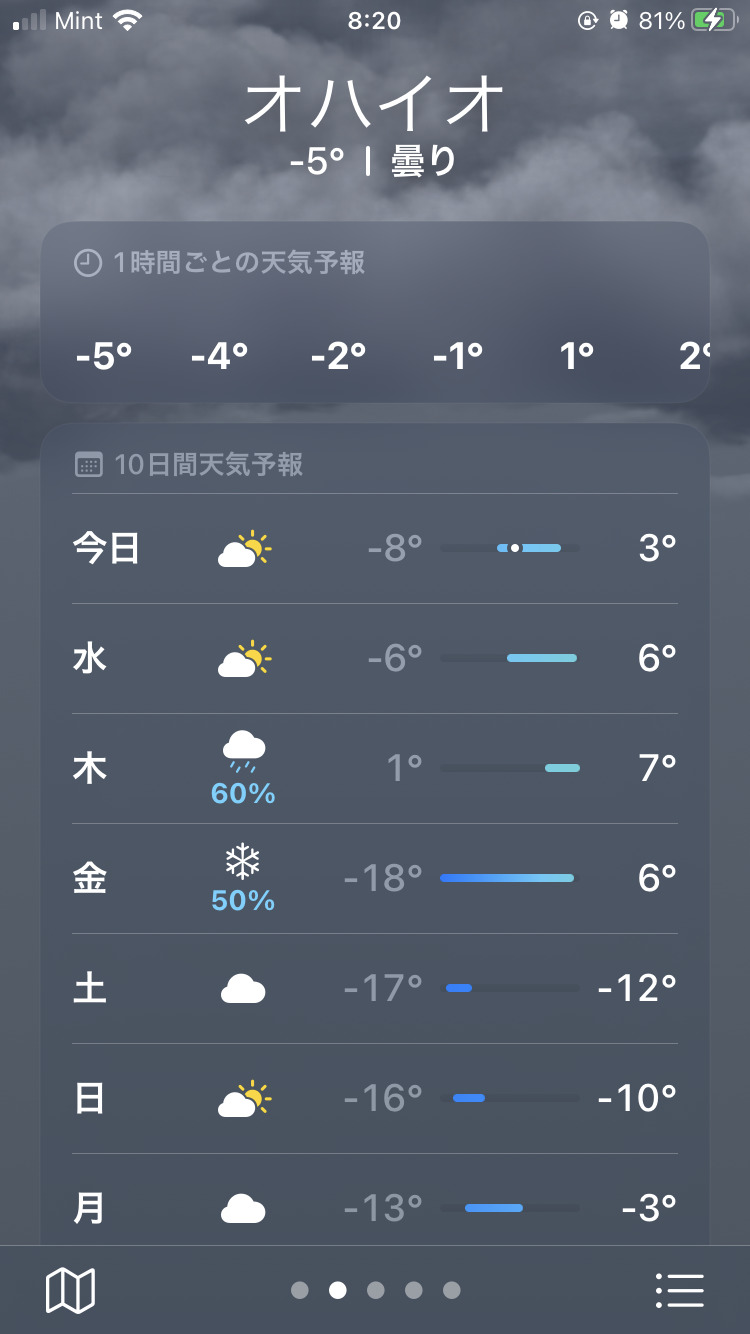Open the saved locations list
750x1334 pixels.
(x=680, y=1290)
